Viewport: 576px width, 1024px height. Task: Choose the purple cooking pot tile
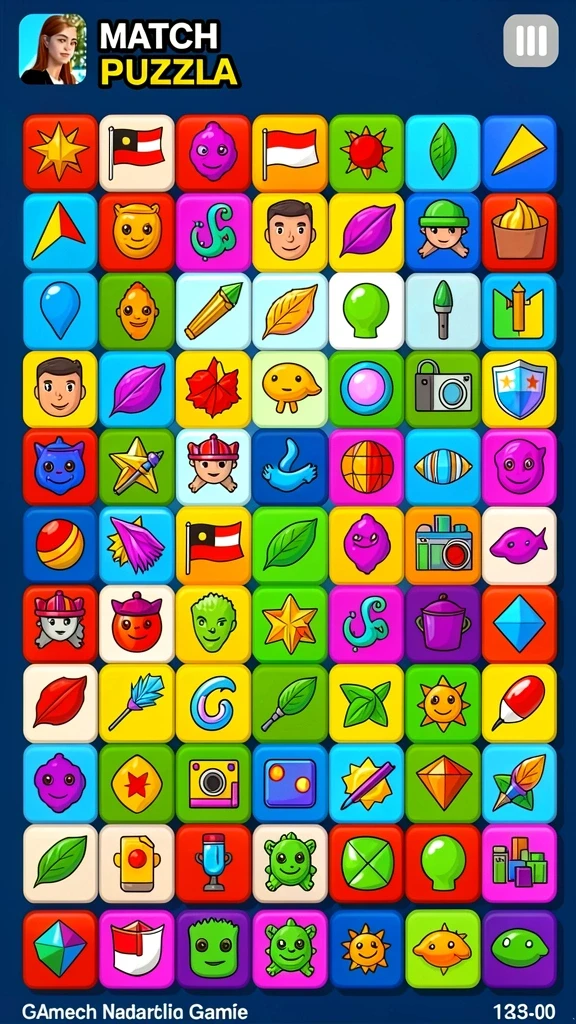coord(443,624)
